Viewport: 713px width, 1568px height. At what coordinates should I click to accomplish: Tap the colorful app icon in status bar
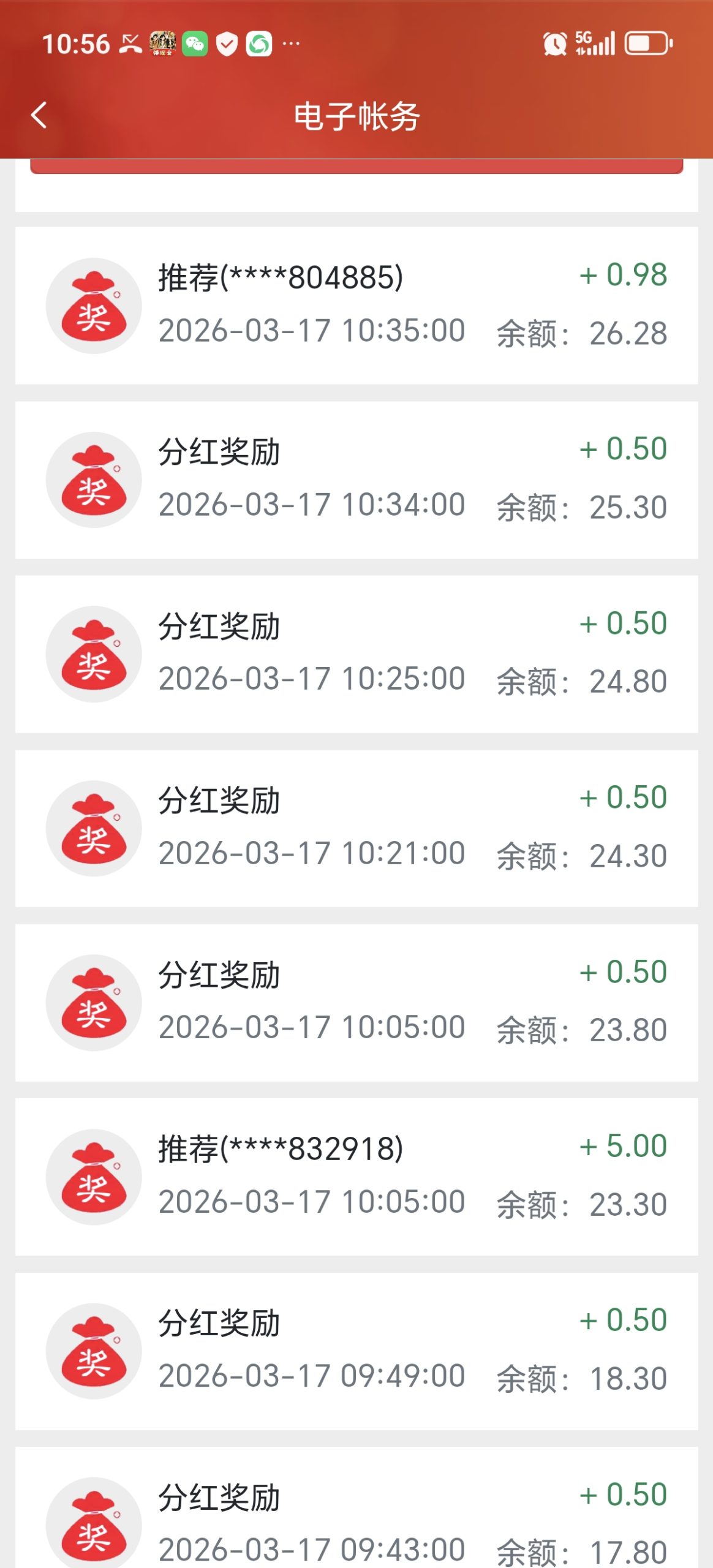(x=162, y=44)
